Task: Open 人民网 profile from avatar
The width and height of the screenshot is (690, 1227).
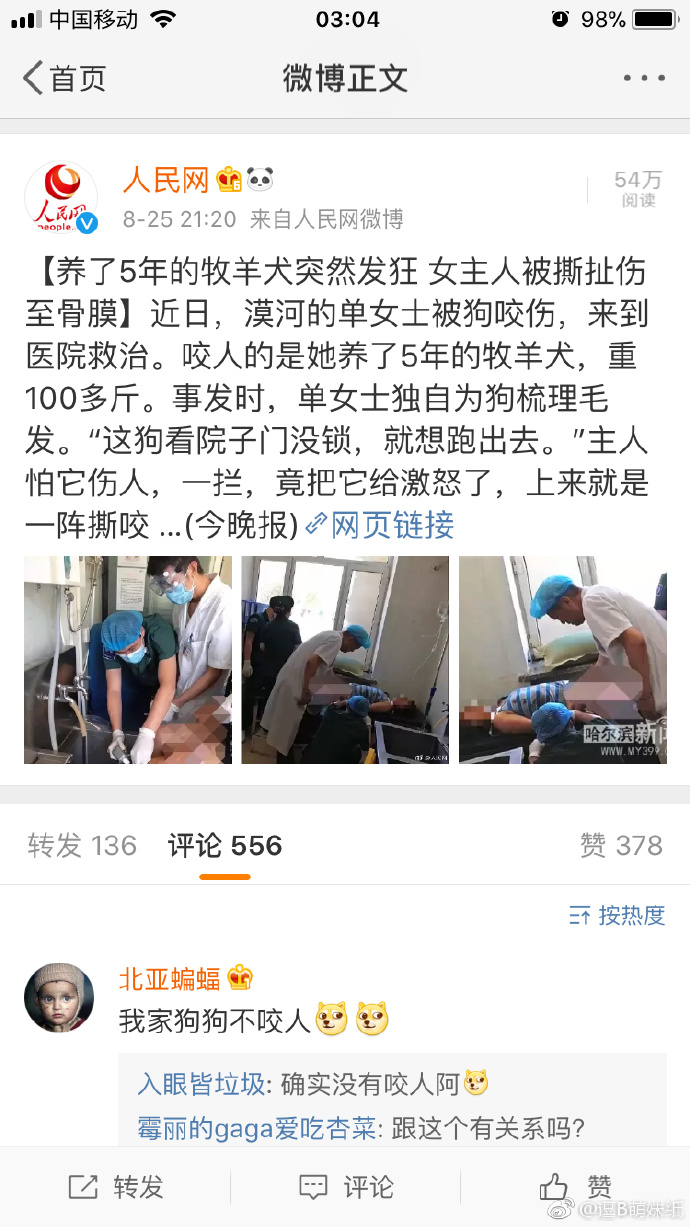Action: (x=61, y=197)
